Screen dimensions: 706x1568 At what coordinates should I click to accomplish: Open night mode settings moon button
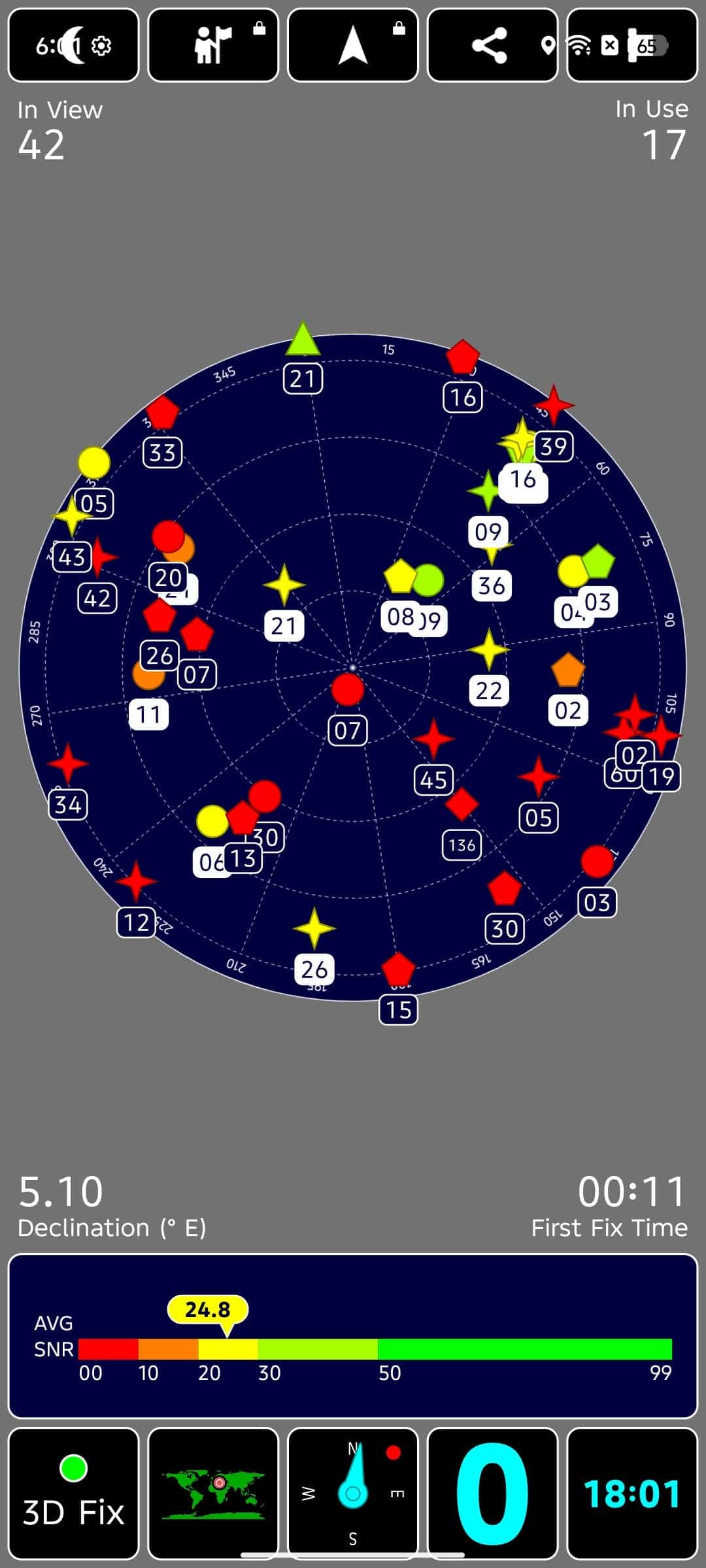tap(73, 46)
